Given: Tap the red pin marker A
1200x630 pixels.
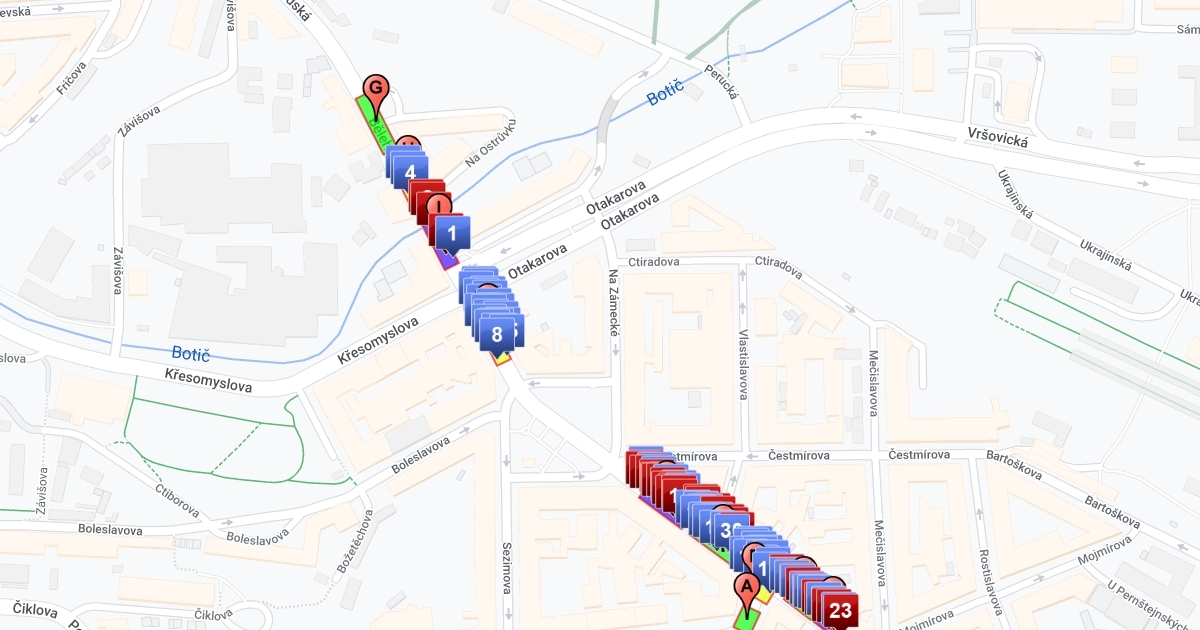Looking at the screenshot, I should [x=745, y=586].
